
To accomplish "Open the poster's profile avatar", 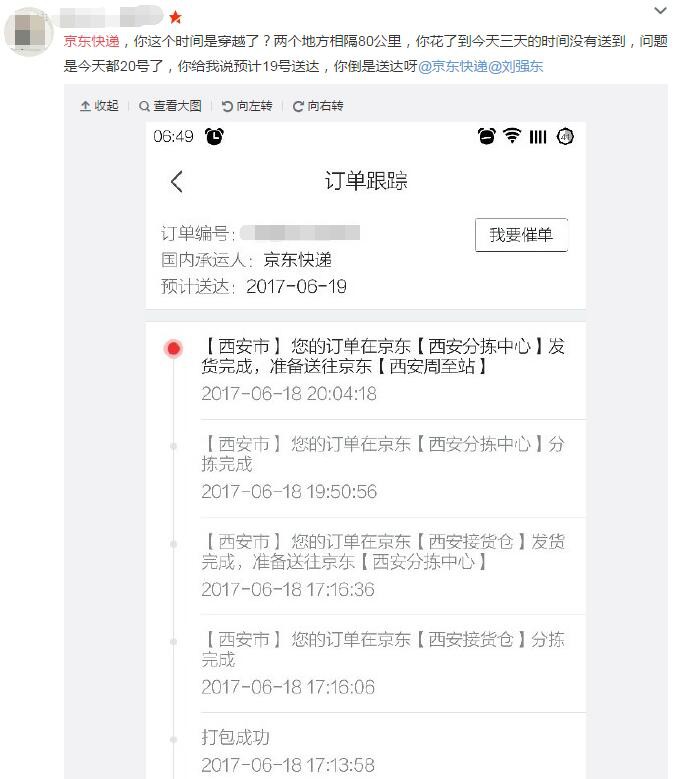I will pos(29,32).
